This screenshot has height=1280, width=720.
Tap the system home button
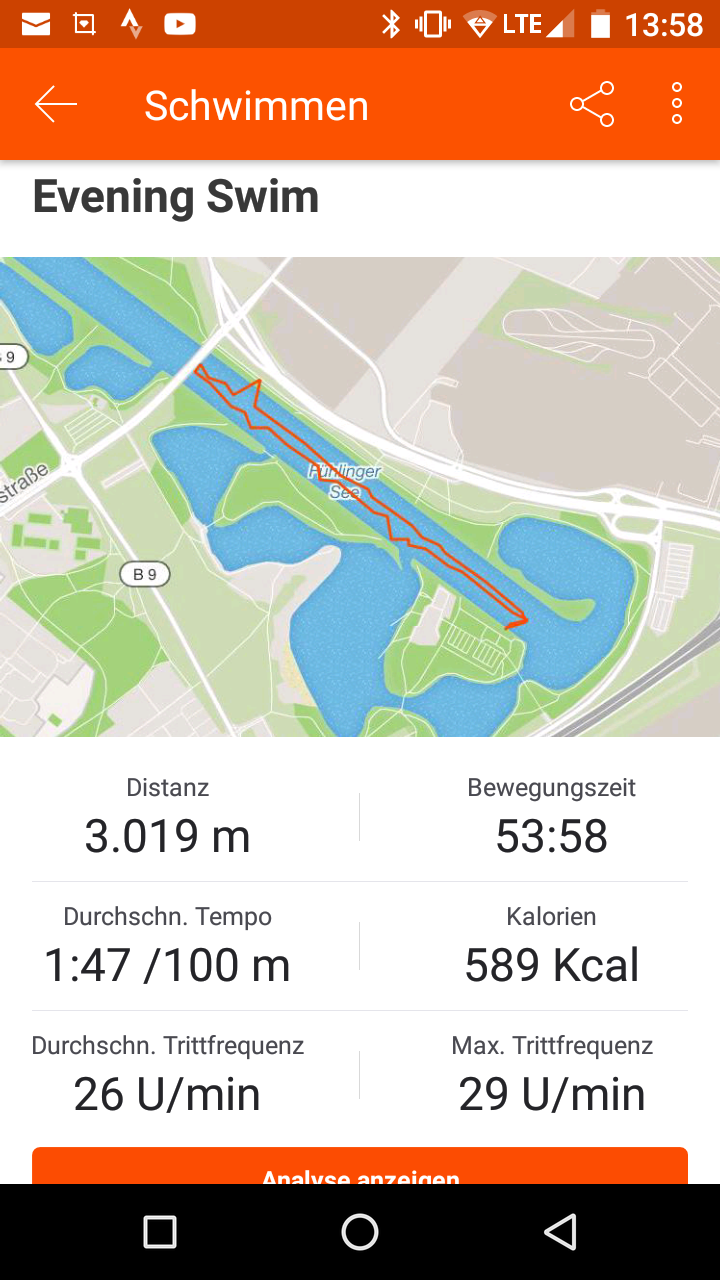360,1232
